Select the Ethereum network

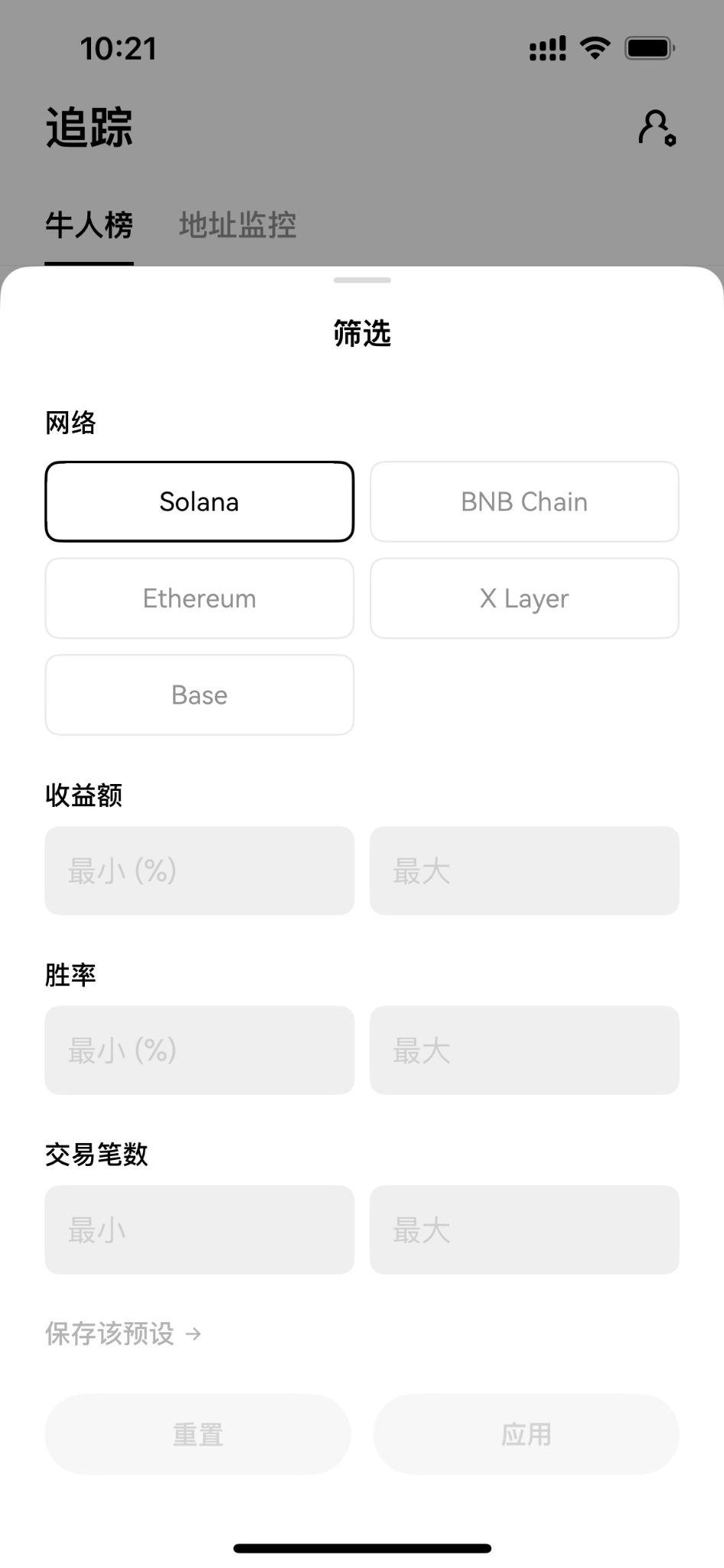tap(199, 598)
